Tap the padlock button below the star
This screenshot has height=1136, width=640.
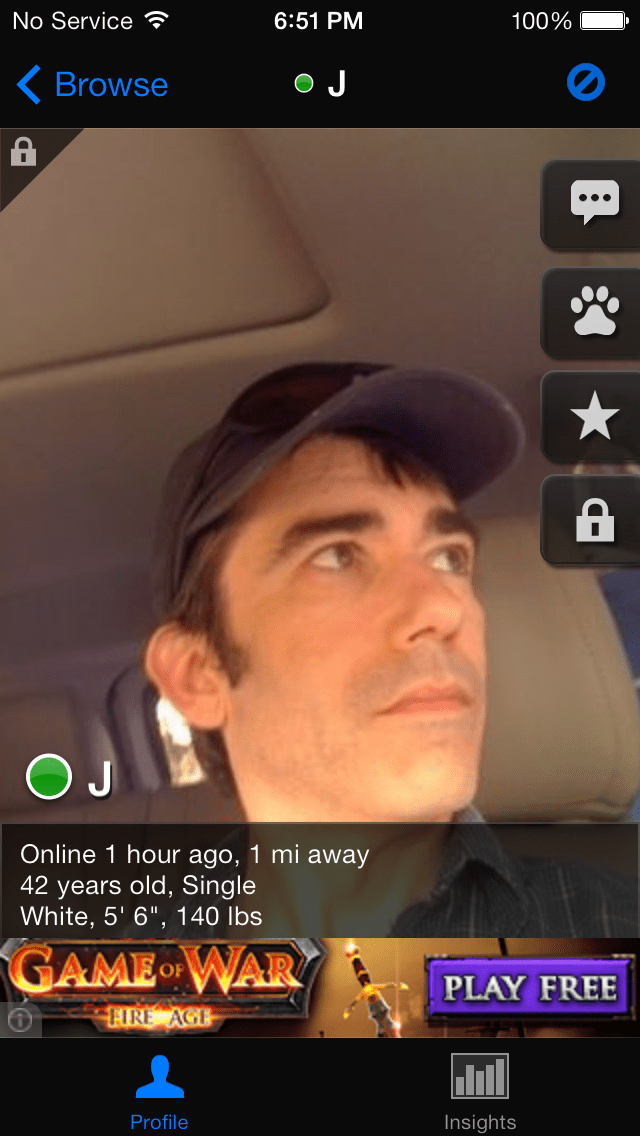(x=594, y=521)
